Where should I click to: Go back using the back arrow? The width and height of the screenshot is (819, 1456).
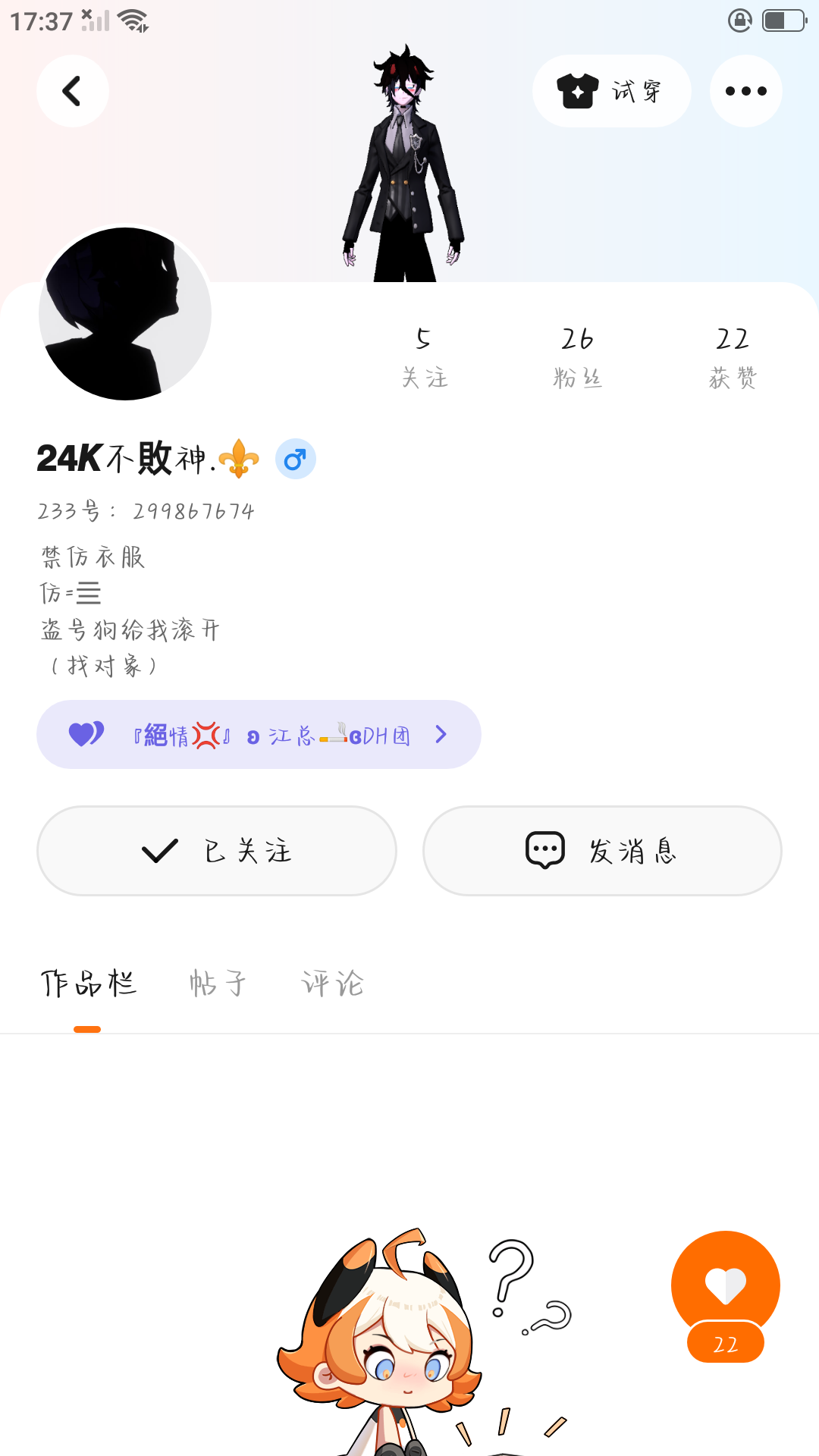(72, 91)
